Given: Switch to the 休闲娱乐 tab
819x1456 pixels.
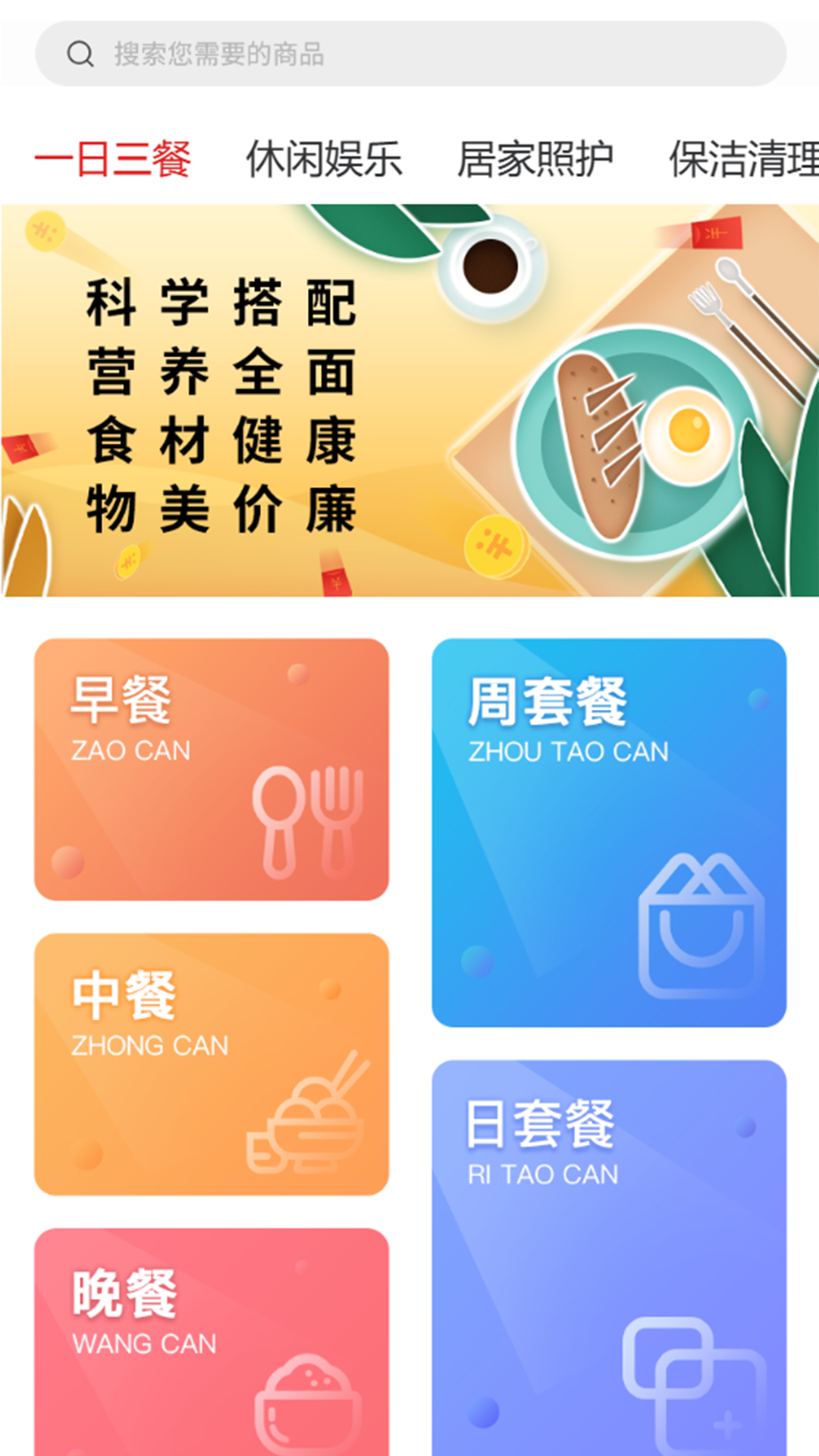Looking at the screenshot, I should (324, 159).
